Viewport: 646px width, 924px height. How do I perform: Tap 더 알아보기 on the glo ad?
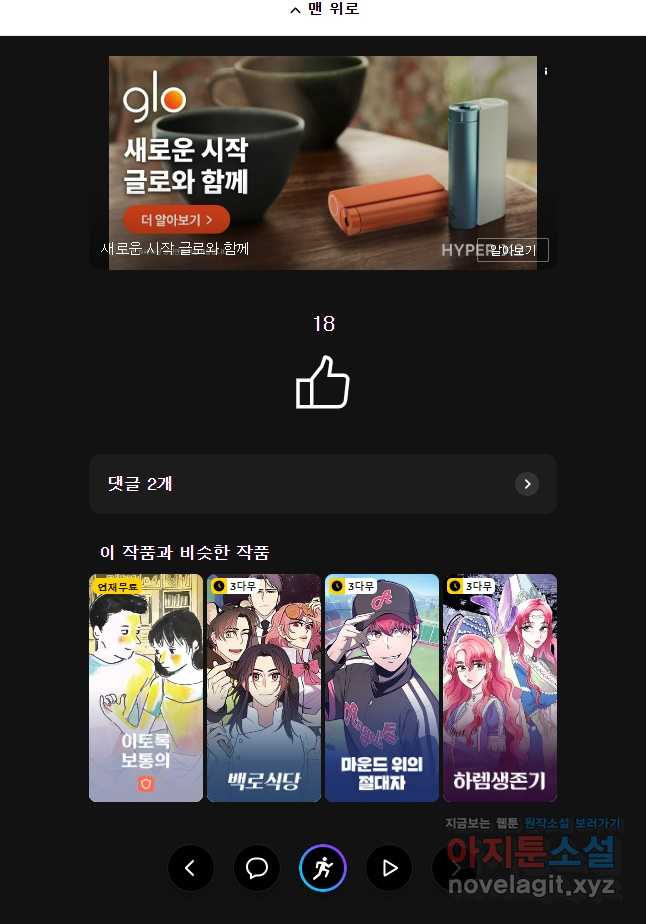(x=176, y=219)
